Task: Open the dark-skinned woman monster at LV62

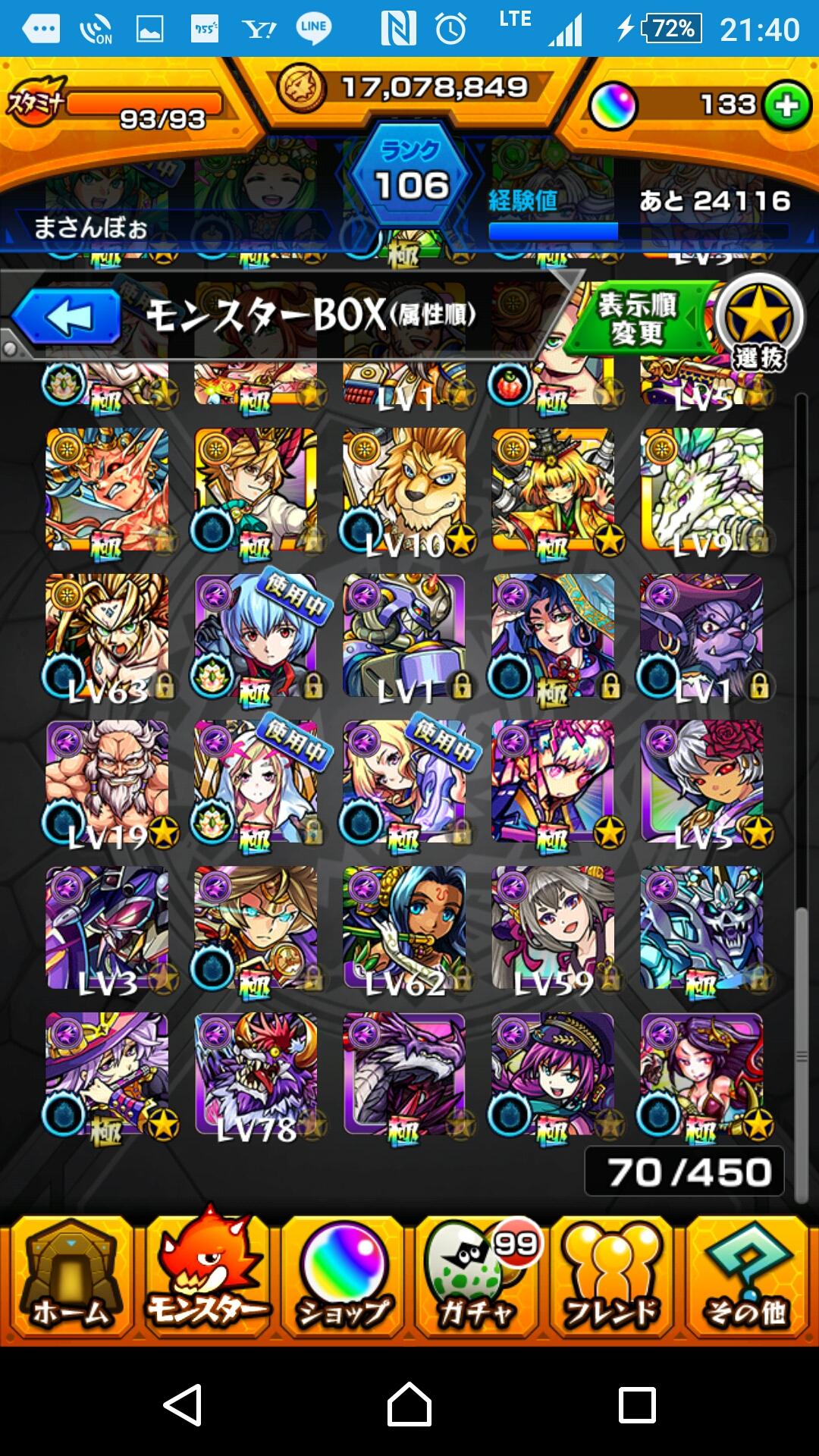Action: pyautogui.click(x=405, y=928)
